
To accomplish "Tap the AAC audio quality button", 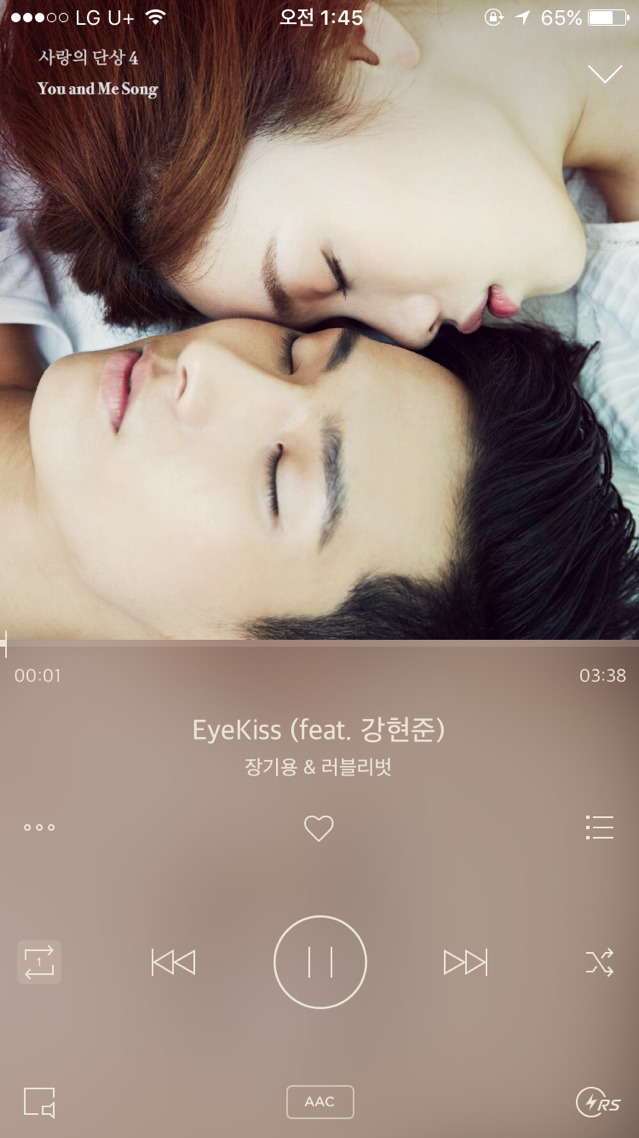I will (320, 1102).
